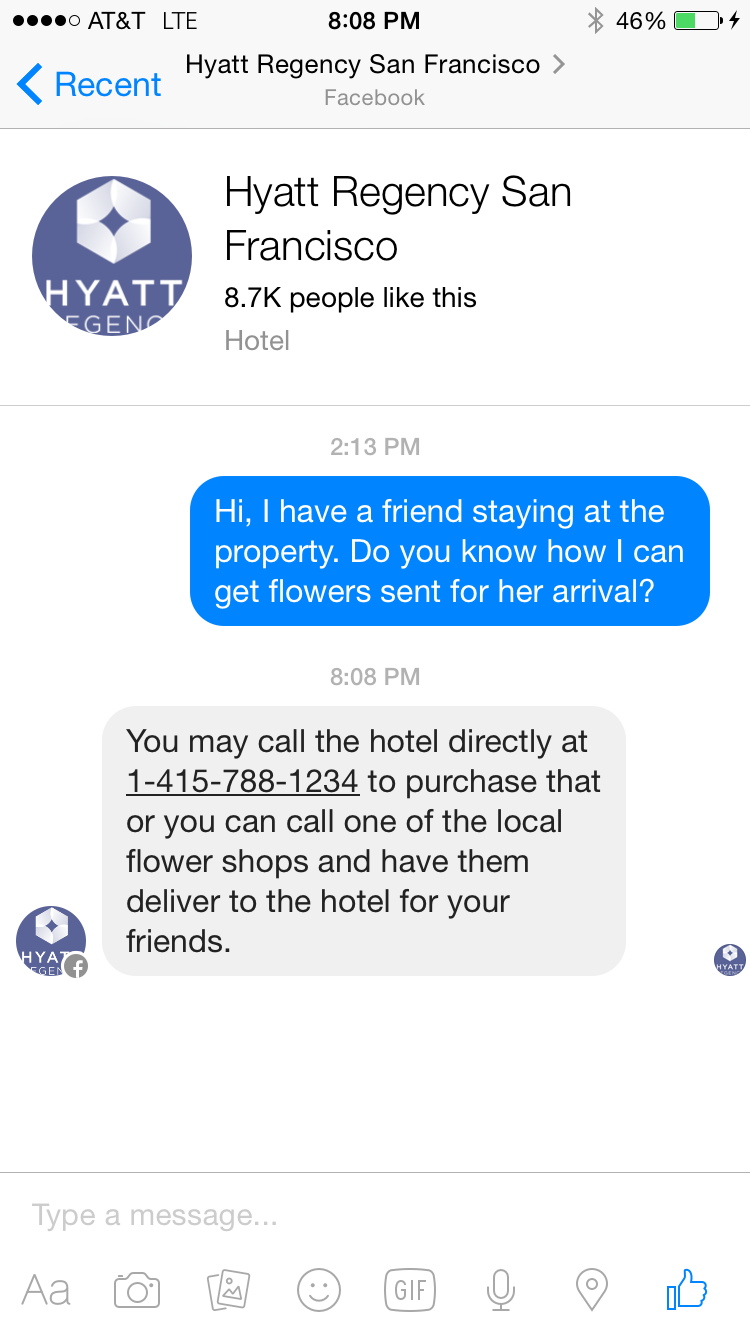Image resolution: width=750 pixels, height=1334 pixels.
Task: Call the phone number 1-415-788-1234
Action: [242, 781]
